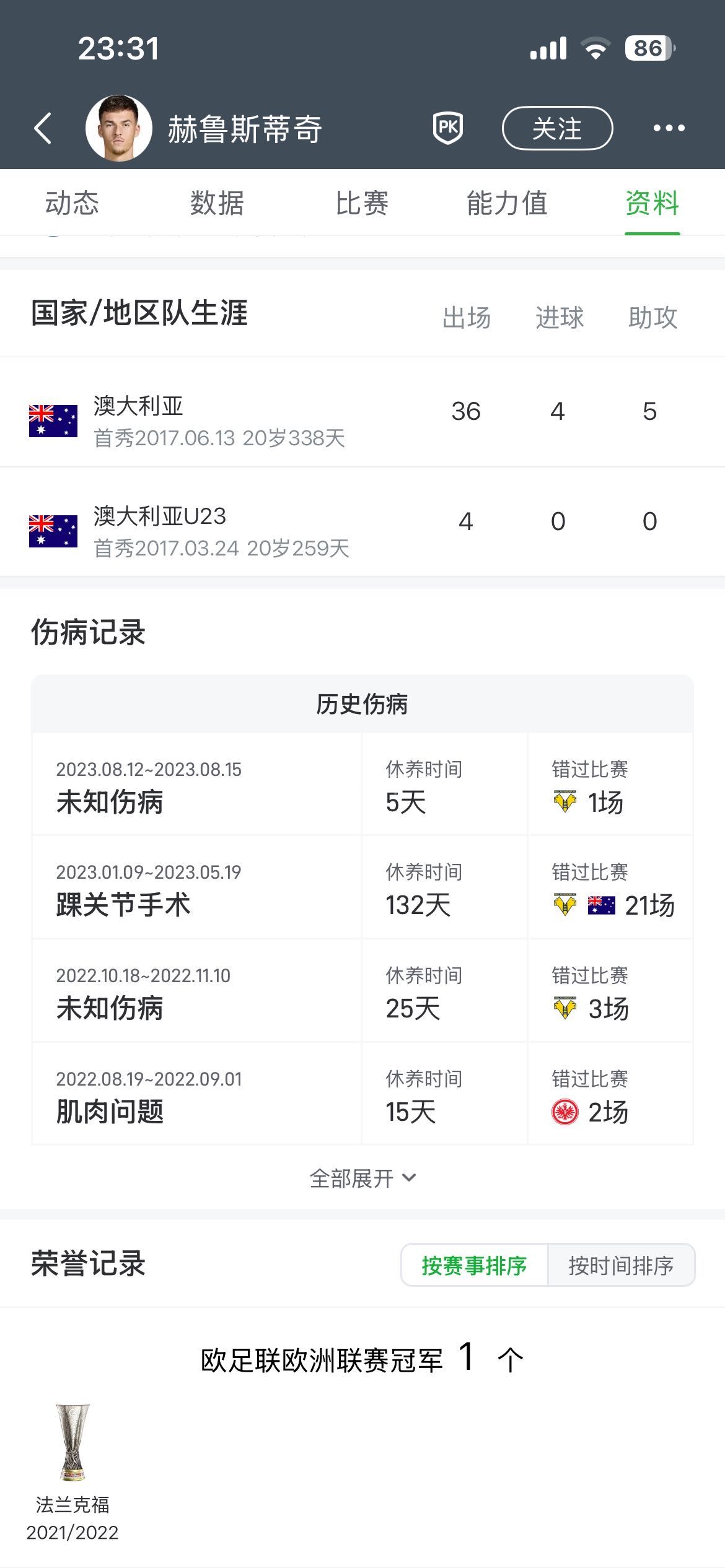Switch to the 能力值 tab

point(507,203)
